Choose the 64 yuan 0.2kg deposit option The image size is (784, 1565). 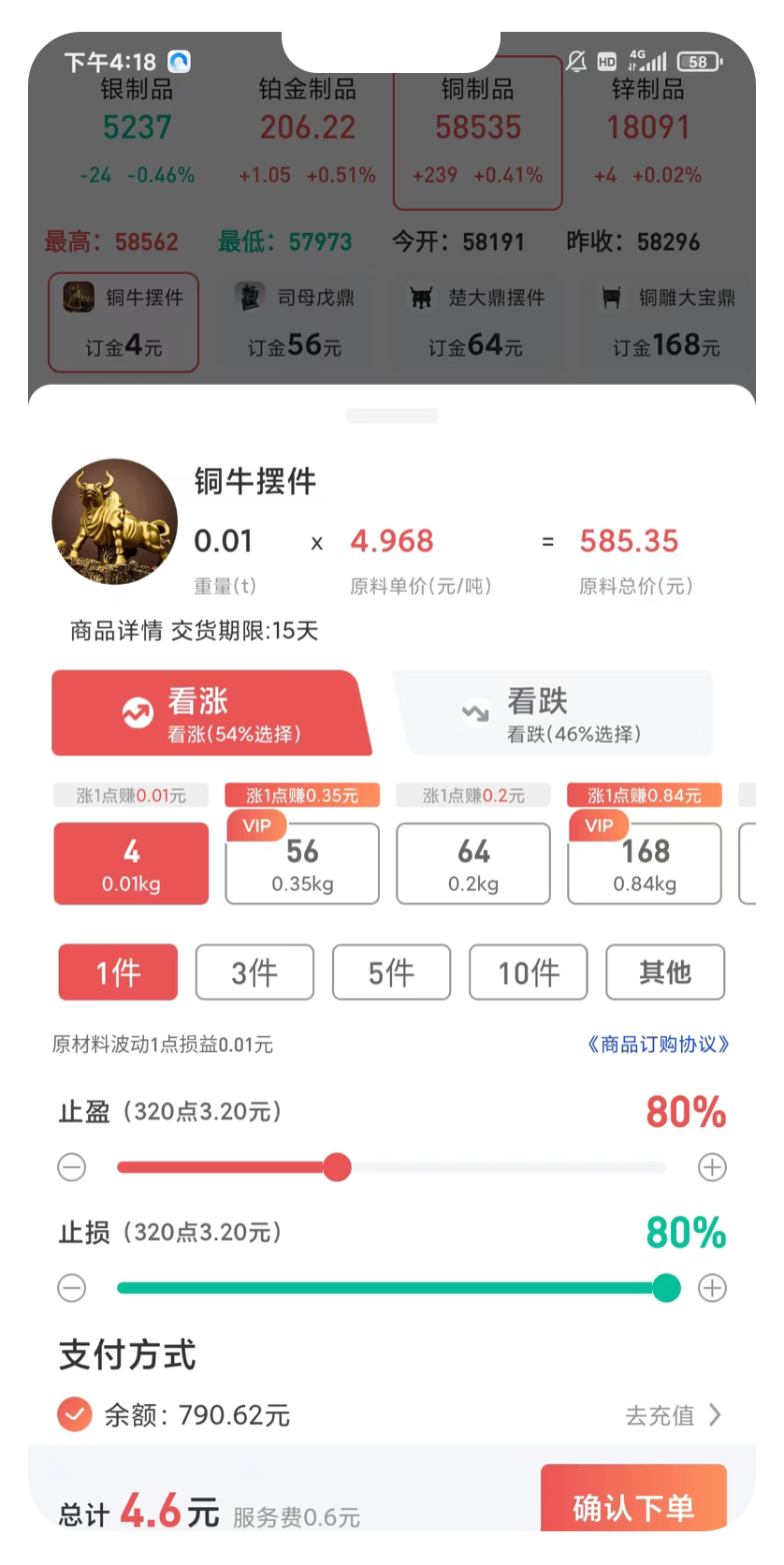[x=473, y=863]
